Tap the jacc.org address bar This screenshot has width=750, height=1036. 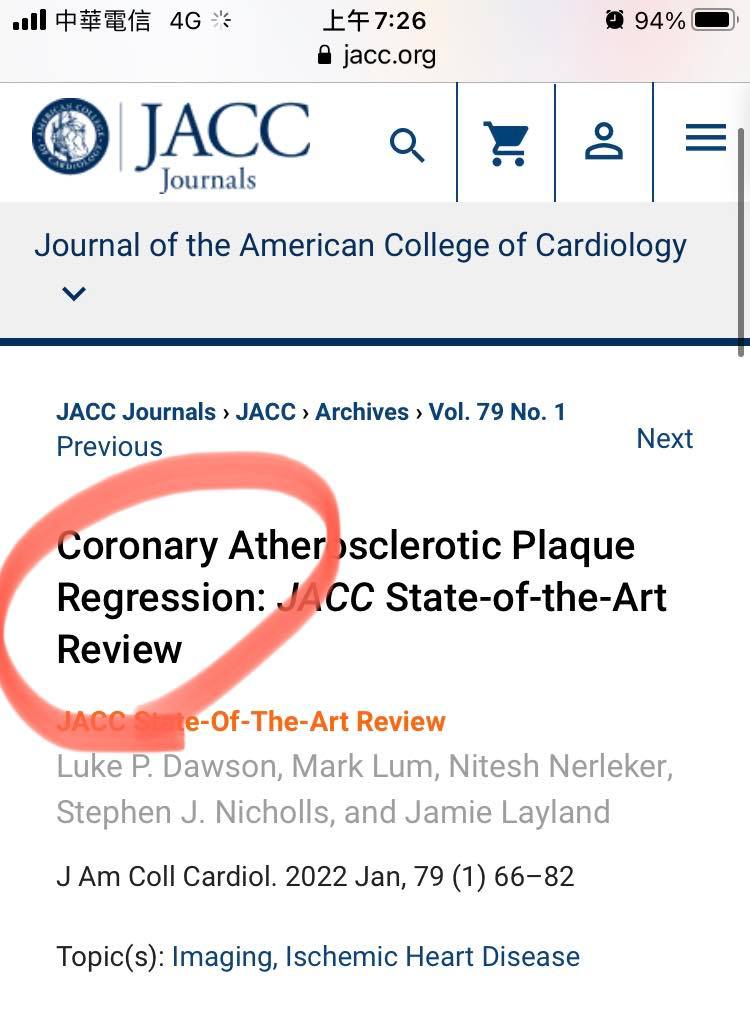(x=376, y=56)
